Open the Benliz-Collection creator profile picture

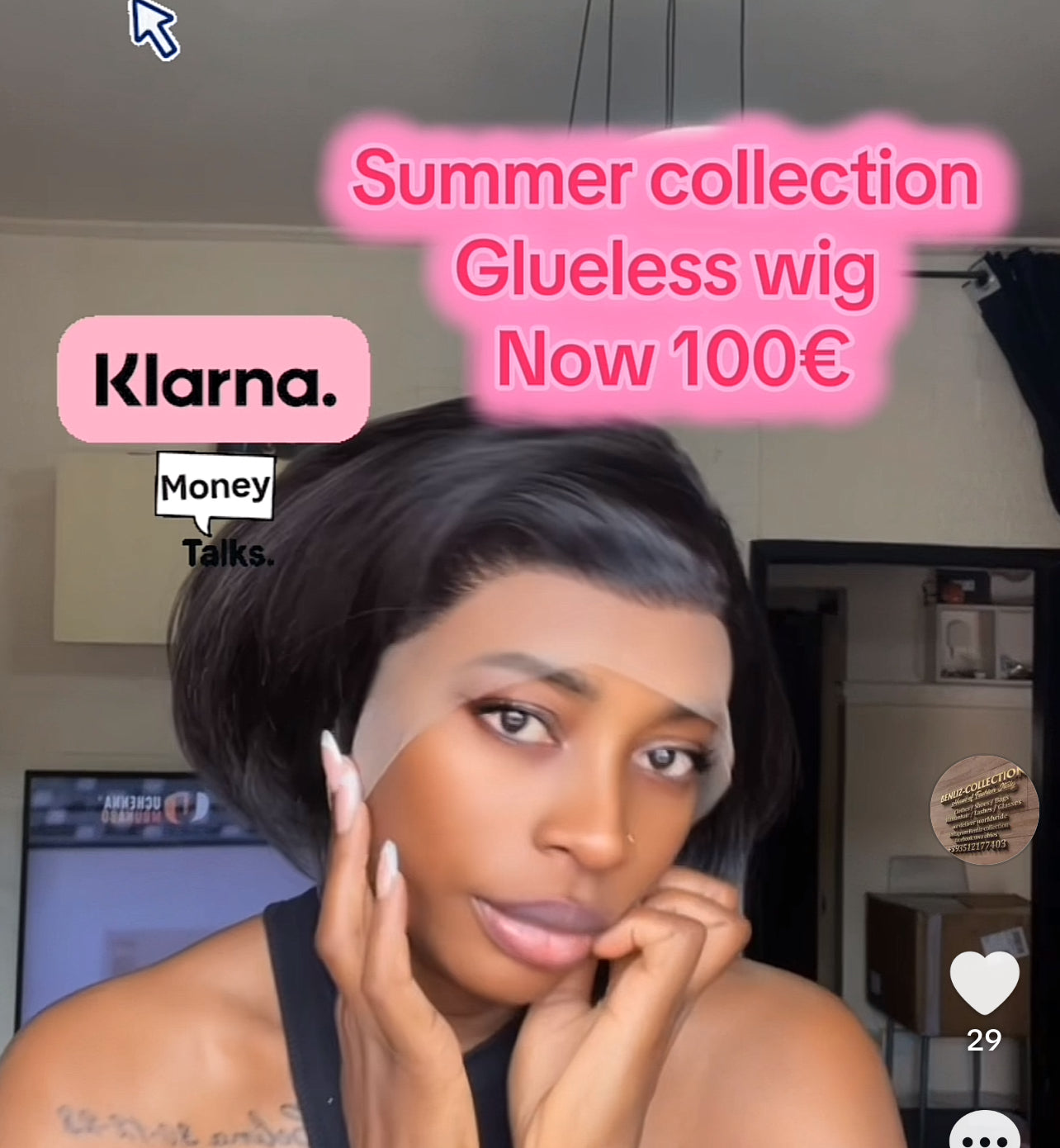coord(984,810)
